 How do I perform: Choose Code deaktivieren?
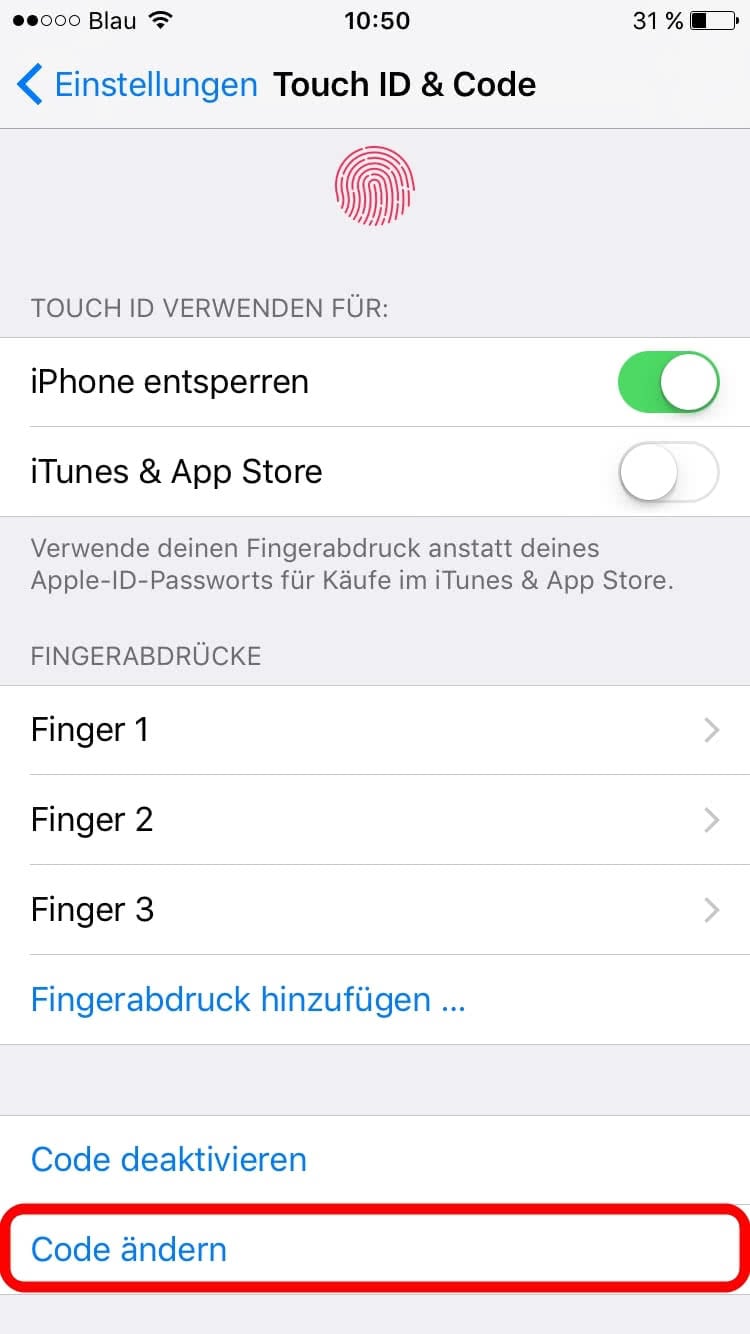[x=169, y=1160]
